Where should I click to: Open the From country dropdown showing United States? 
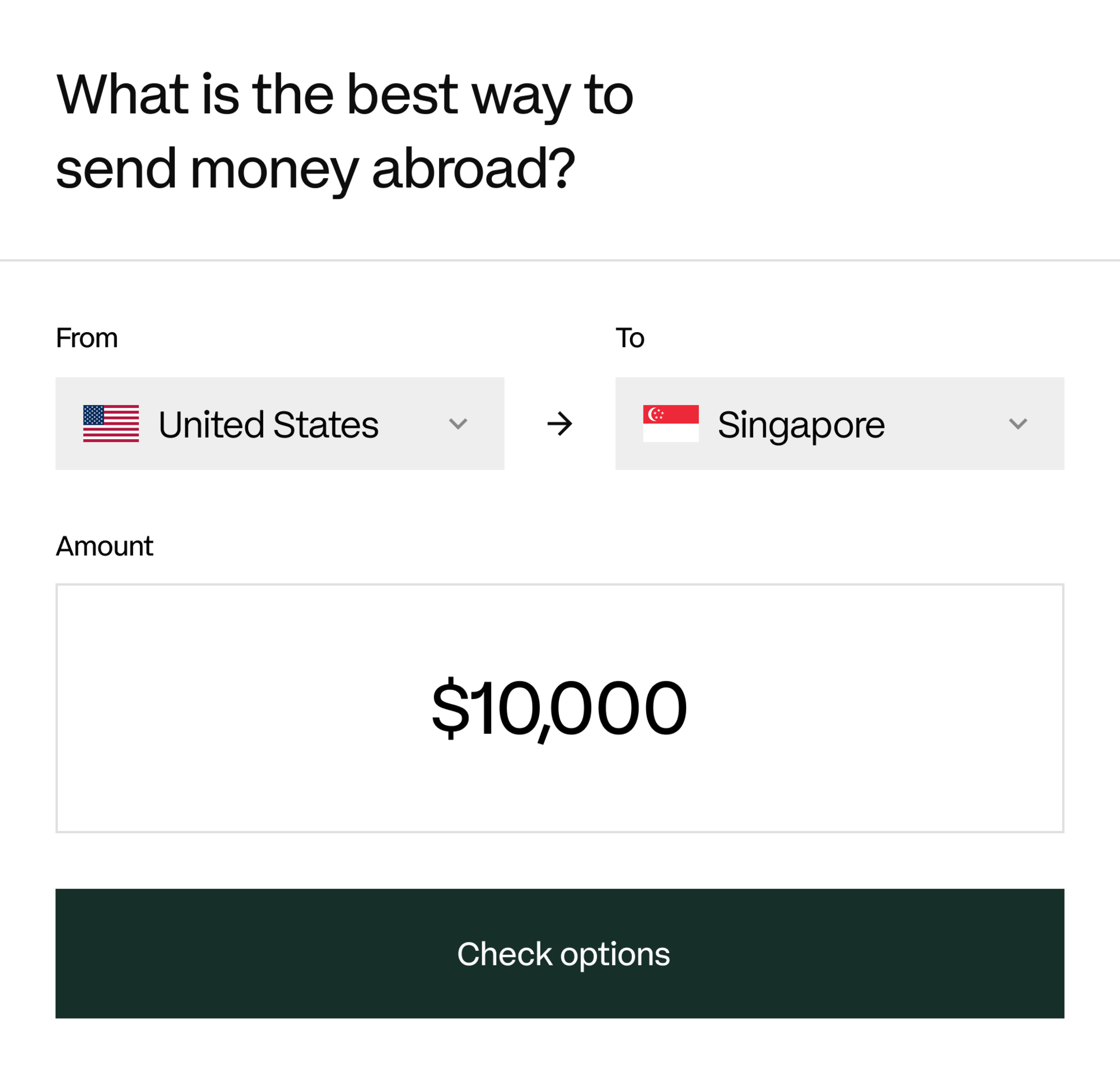coord(279,424)
